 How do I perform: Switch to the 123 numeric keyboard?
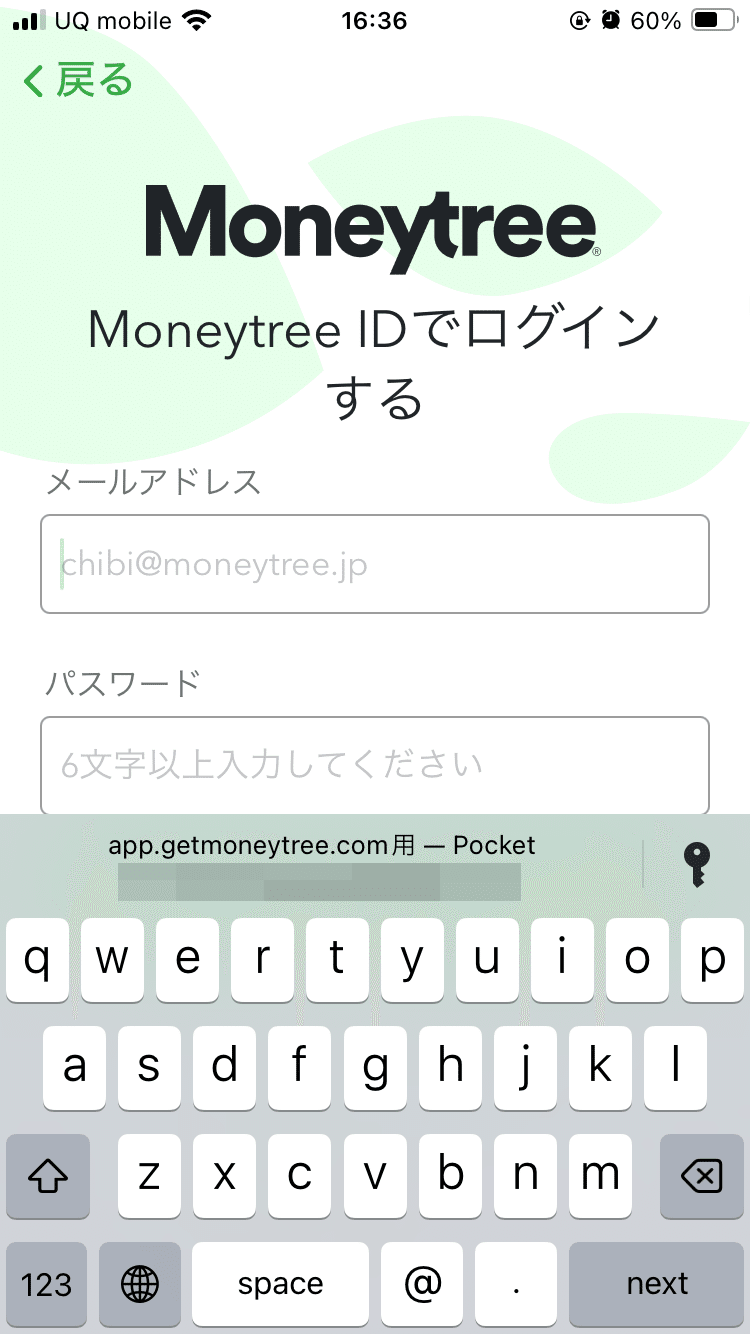coord(47,1284)
